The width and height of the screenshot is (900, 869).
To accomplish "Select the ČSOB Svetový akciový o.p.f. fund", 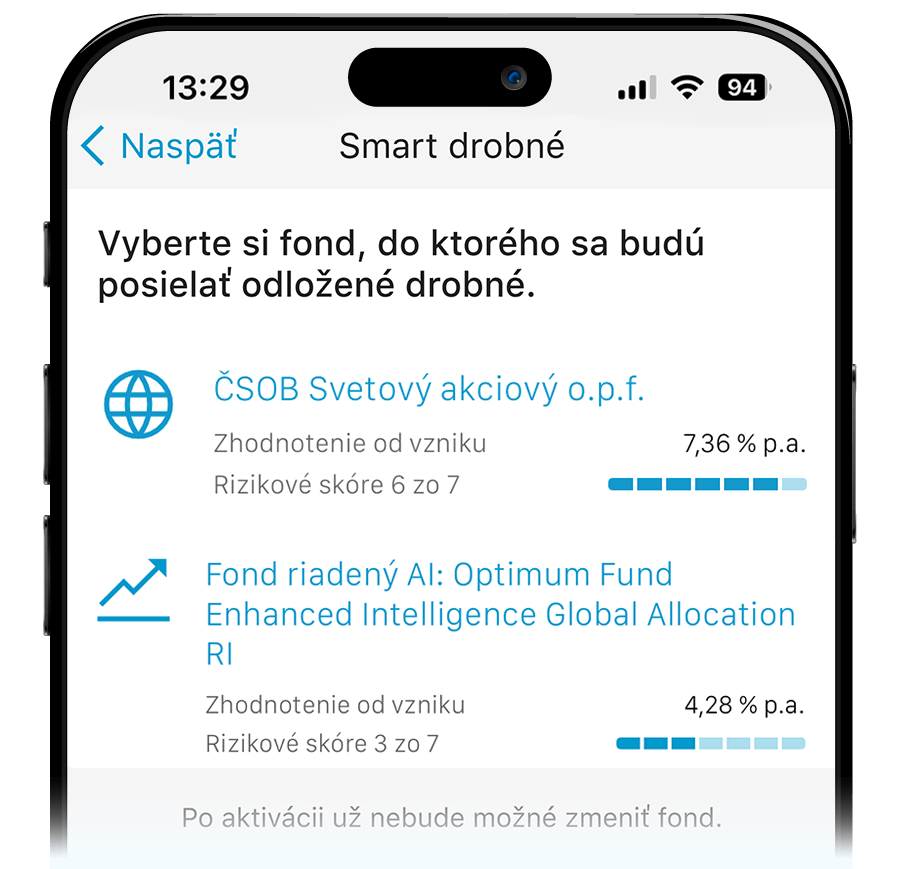I will 429,389.
